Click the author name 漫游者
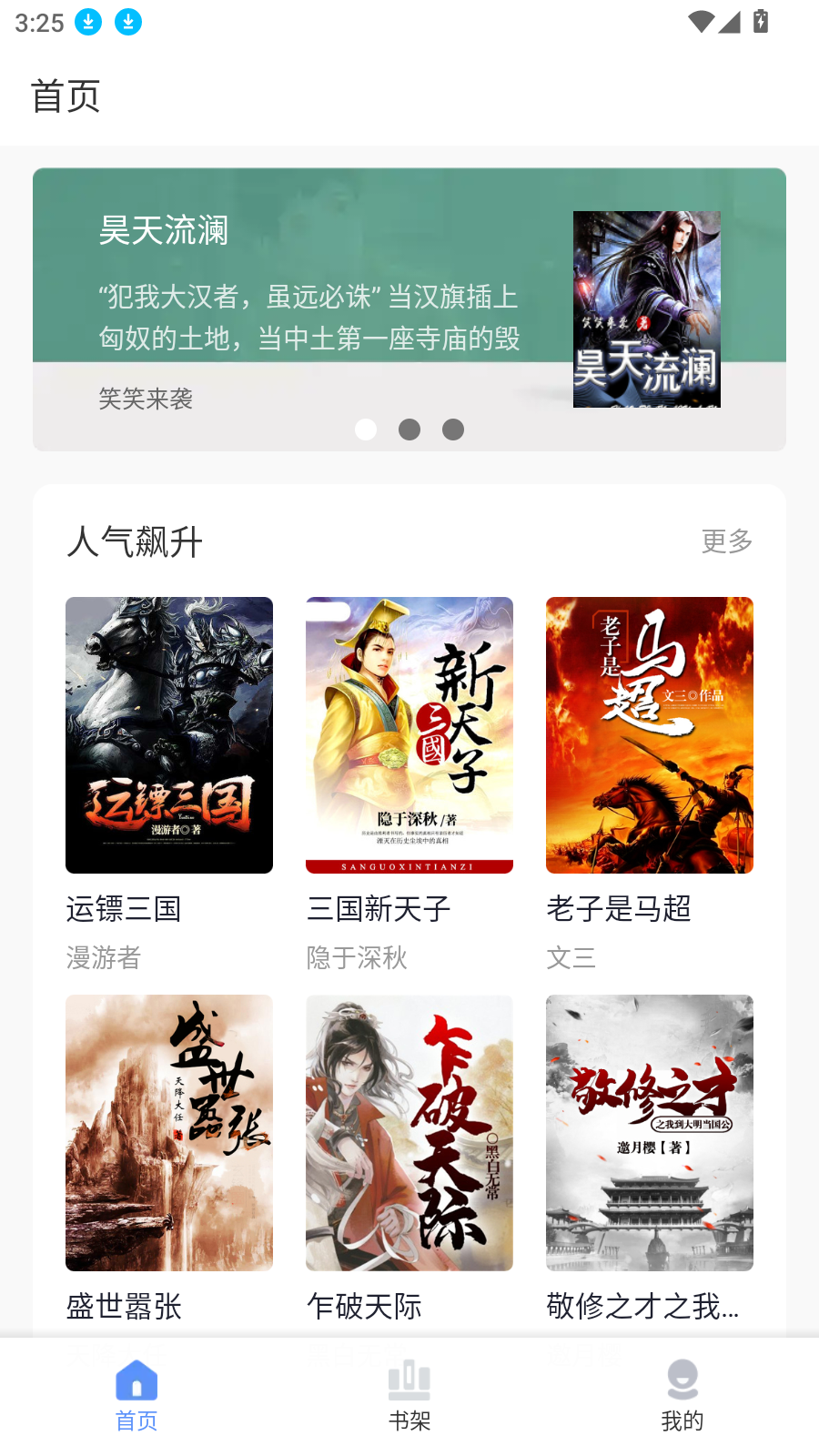819x1456 pixels. tap(101, 957)
